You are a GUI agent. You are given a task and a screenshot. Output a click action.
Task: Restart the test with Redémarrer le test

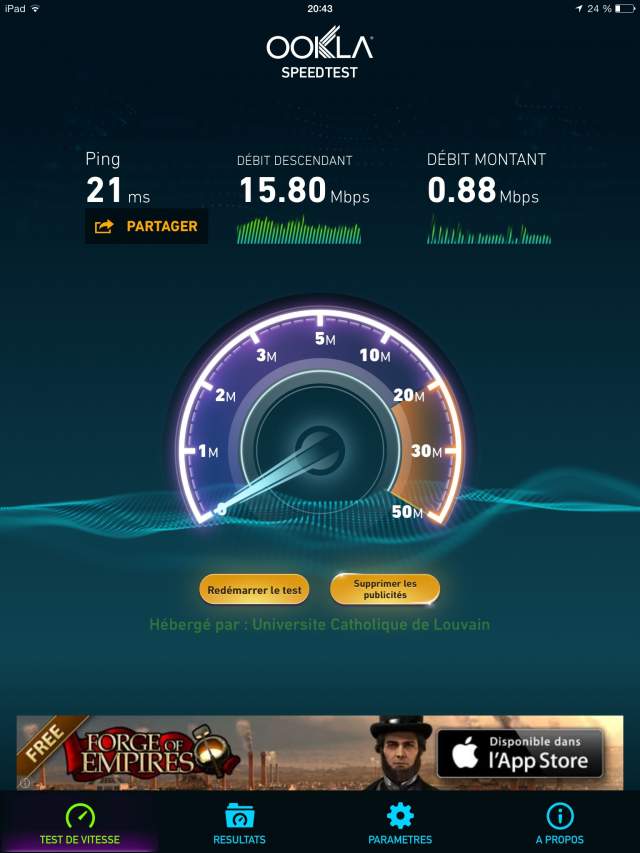254,590
